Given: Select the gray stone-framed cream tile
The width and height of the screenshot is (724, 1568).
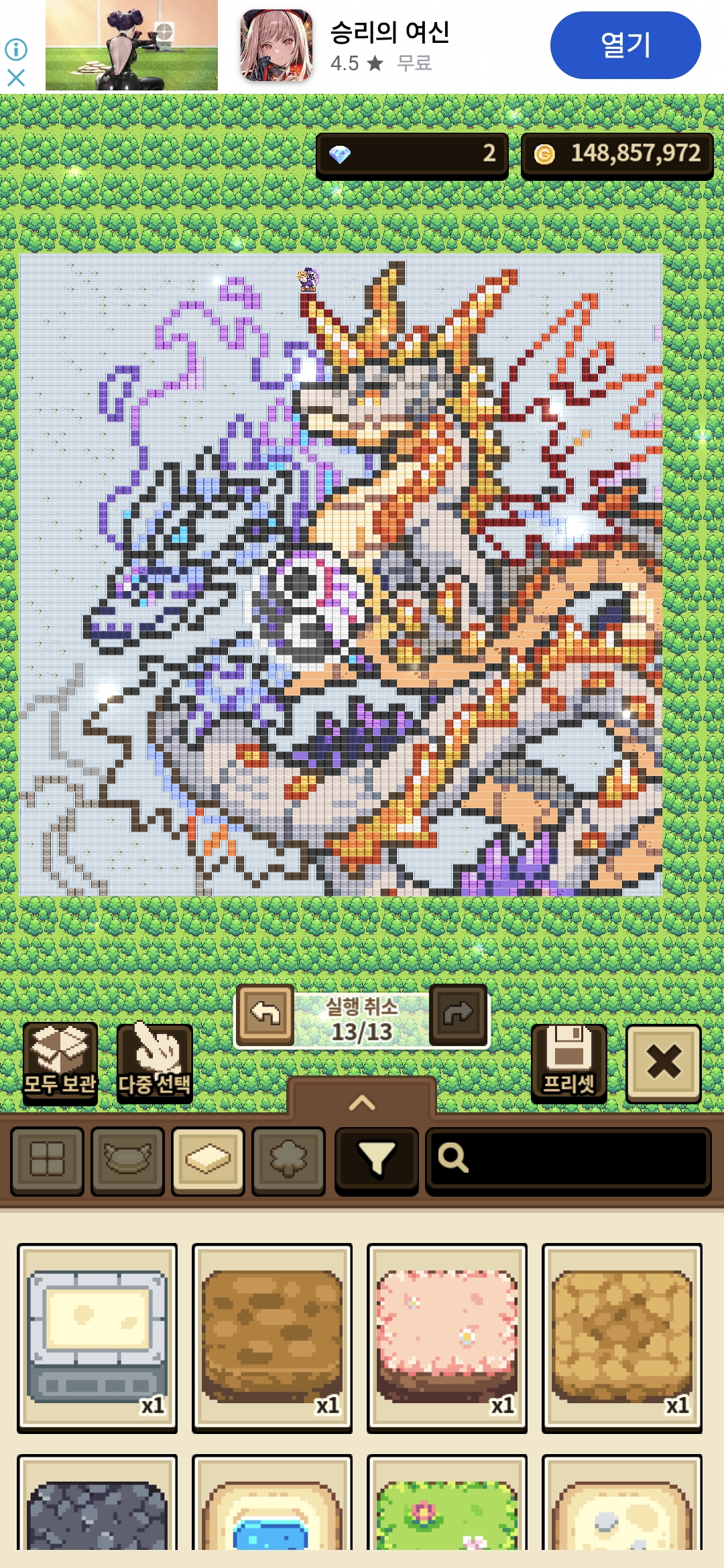Looking at the screenshot, I should pos(97,1337).
